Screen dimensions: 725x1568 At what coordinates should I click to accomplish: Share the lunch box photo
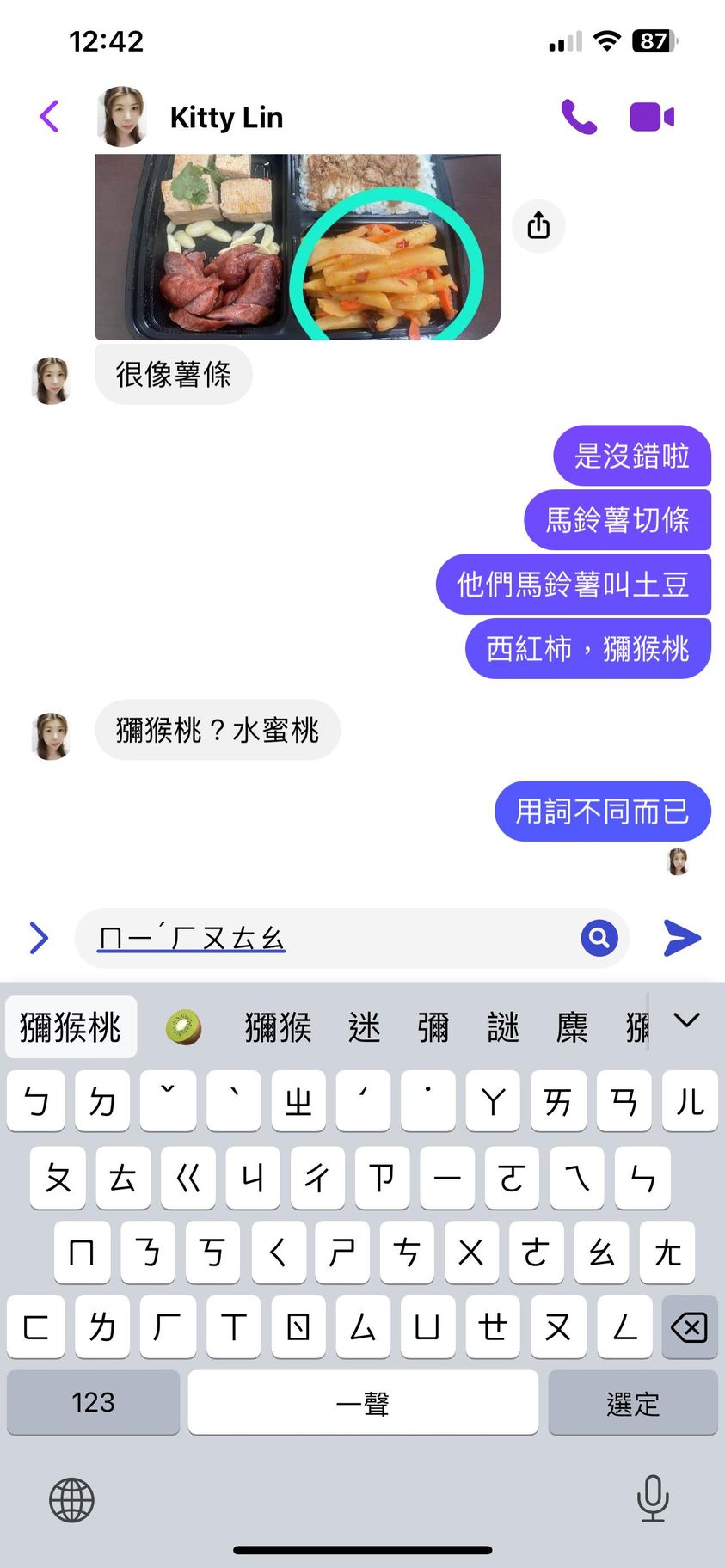pos(538,226)
